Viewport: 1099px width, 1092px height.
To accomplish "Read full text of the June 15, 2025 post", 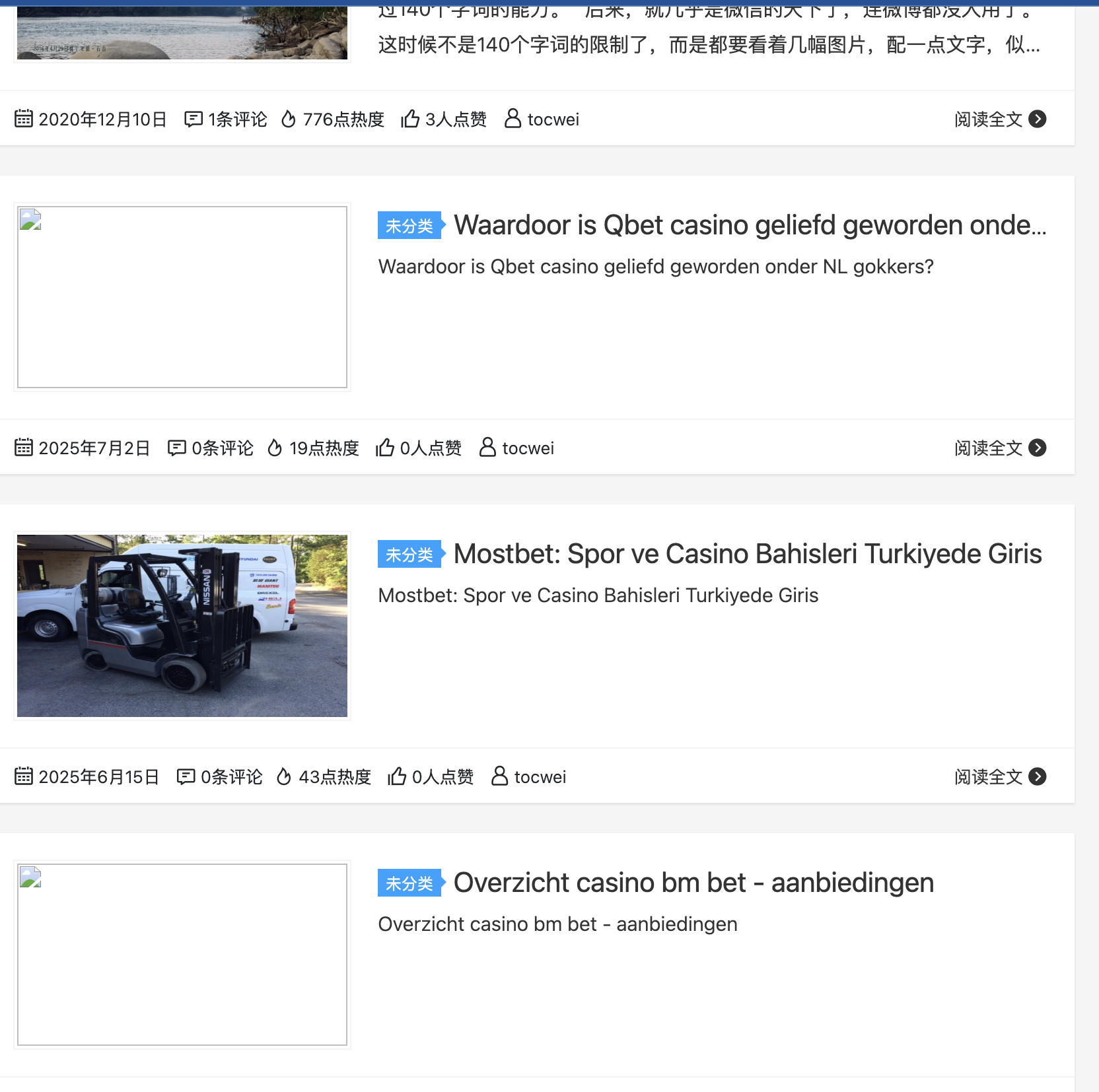I will coord(999,777).
